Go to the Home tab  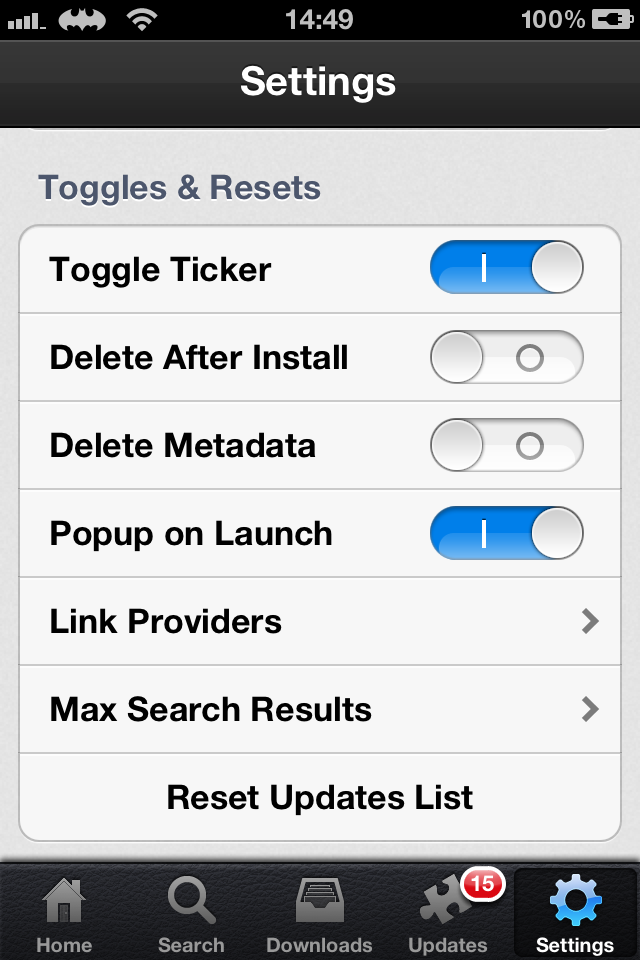tap(64, 912)
